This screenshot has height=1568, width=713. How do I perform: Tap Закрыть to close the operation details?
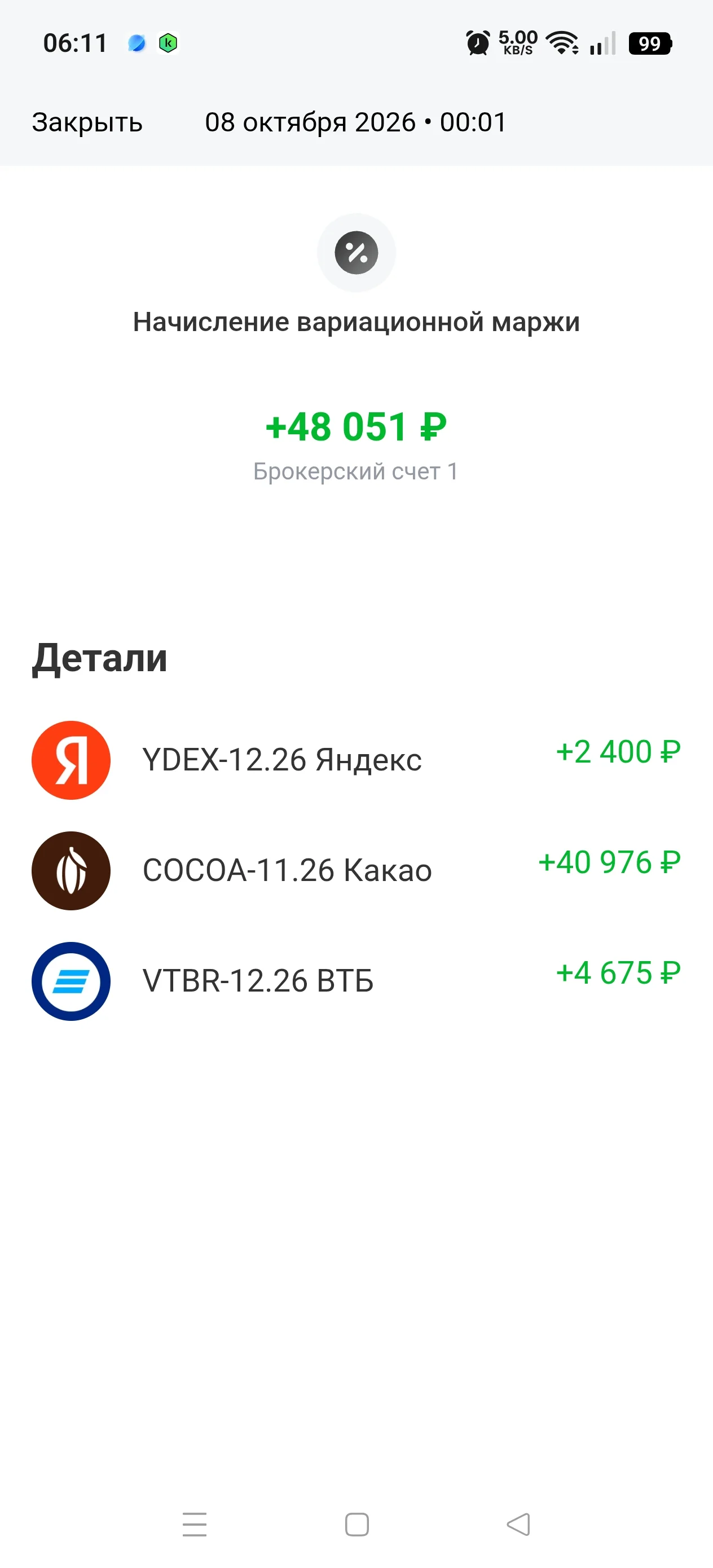(x=87, y=122)
